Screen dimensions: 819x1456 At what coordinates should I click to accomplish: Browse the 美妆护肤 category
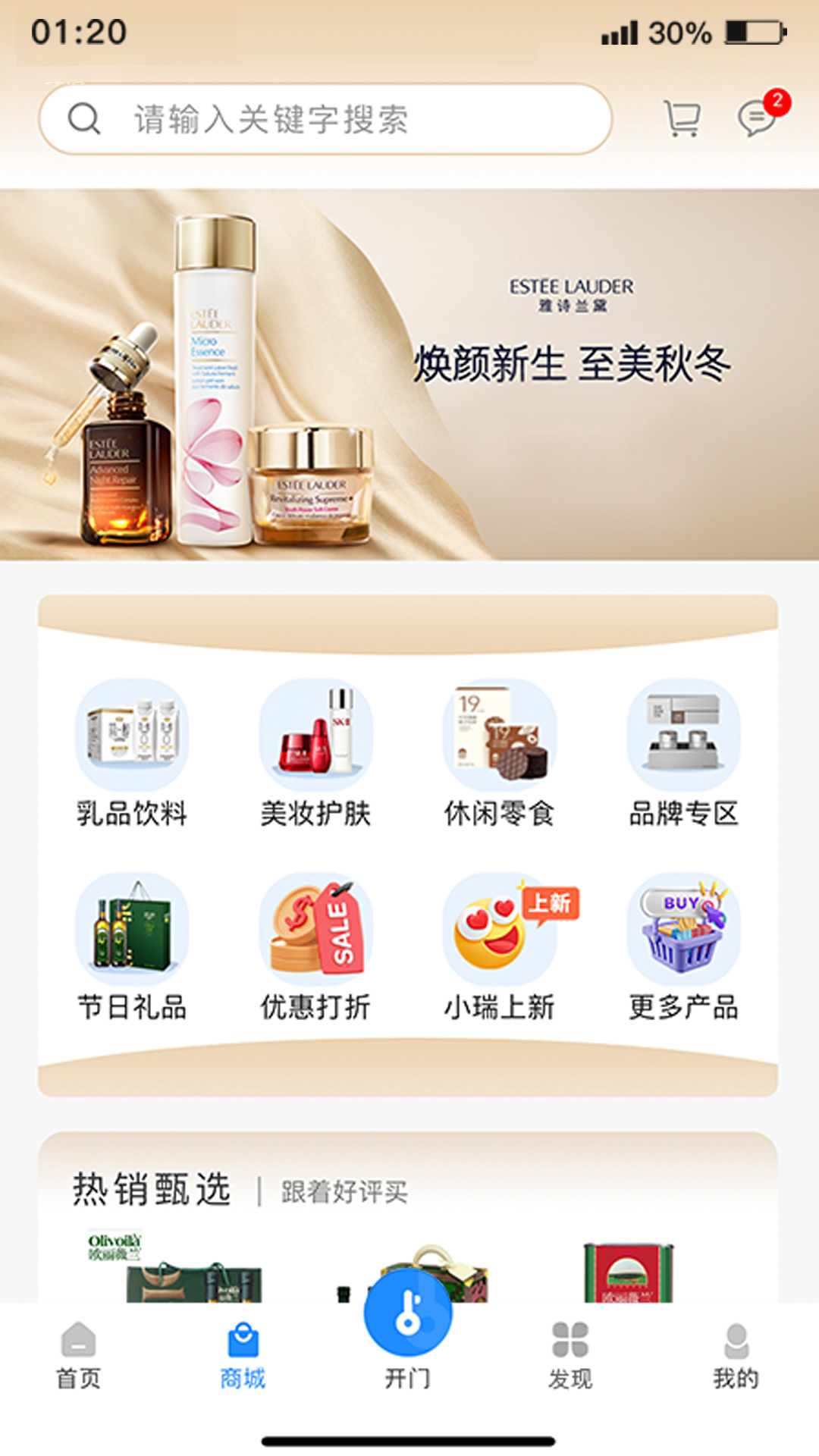(315, 754)
